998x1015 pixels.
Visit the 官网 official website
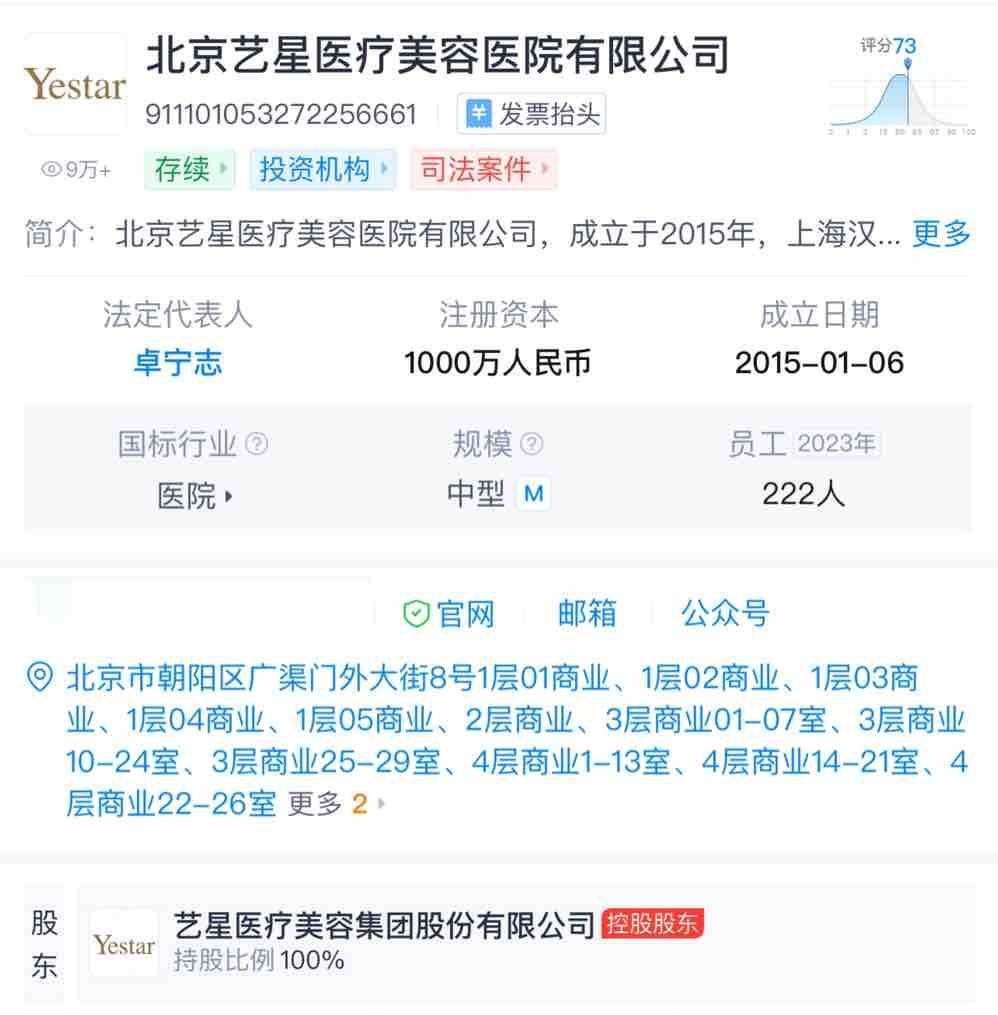click(x=449, y=614)
